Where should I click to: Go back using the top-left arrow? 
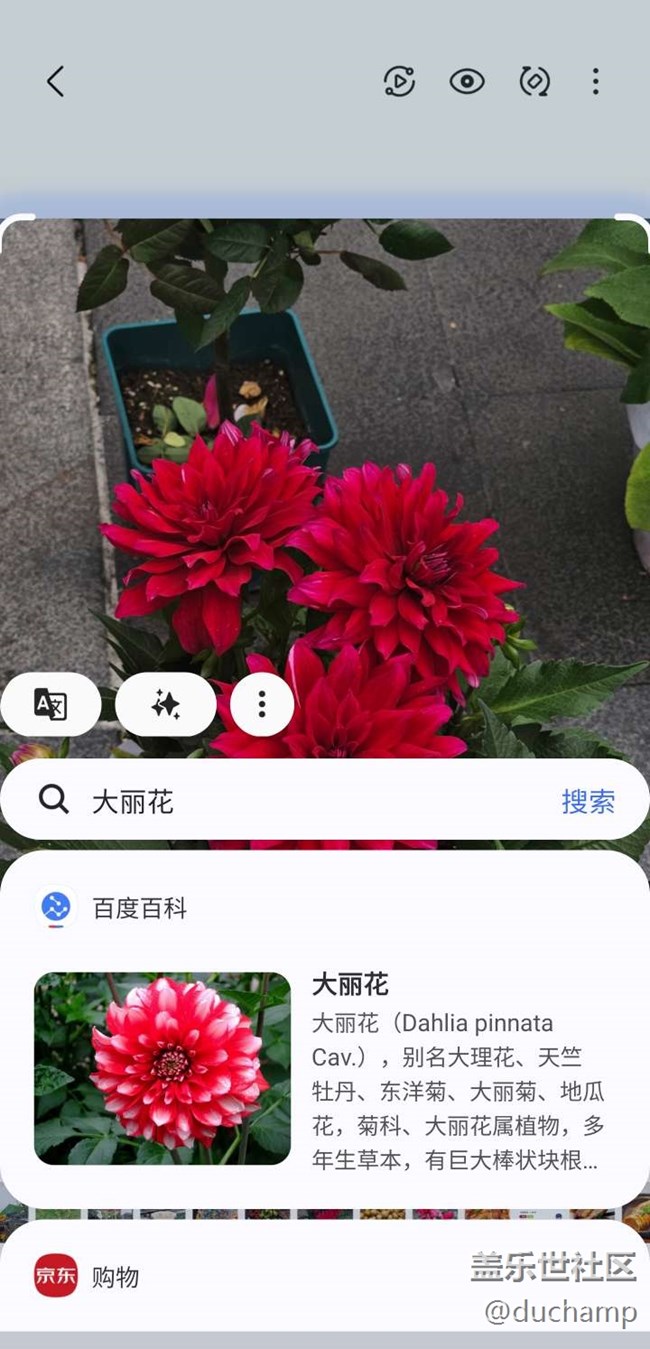(x=55, y=81)
